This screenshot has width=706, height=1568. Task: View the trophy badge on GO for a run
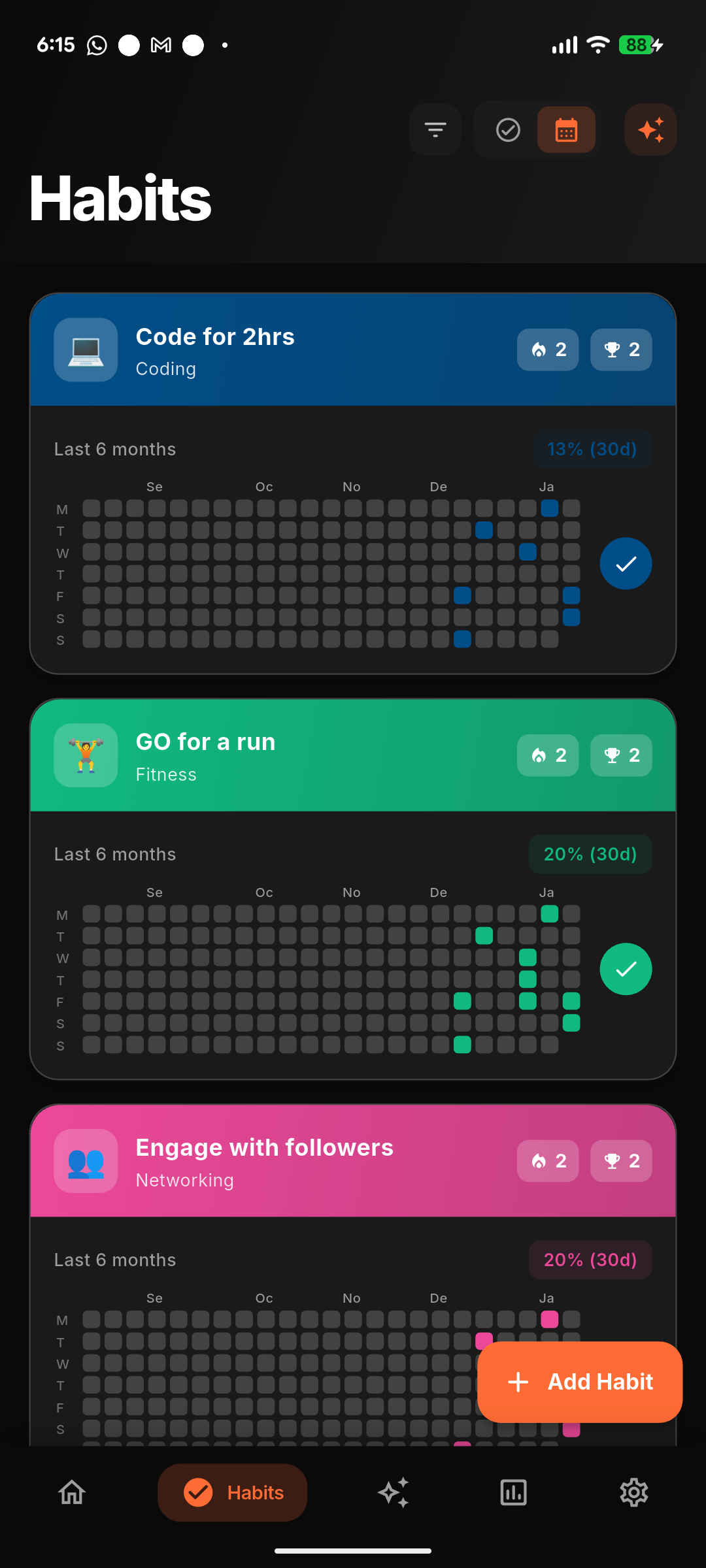click(x=620, y=755)
